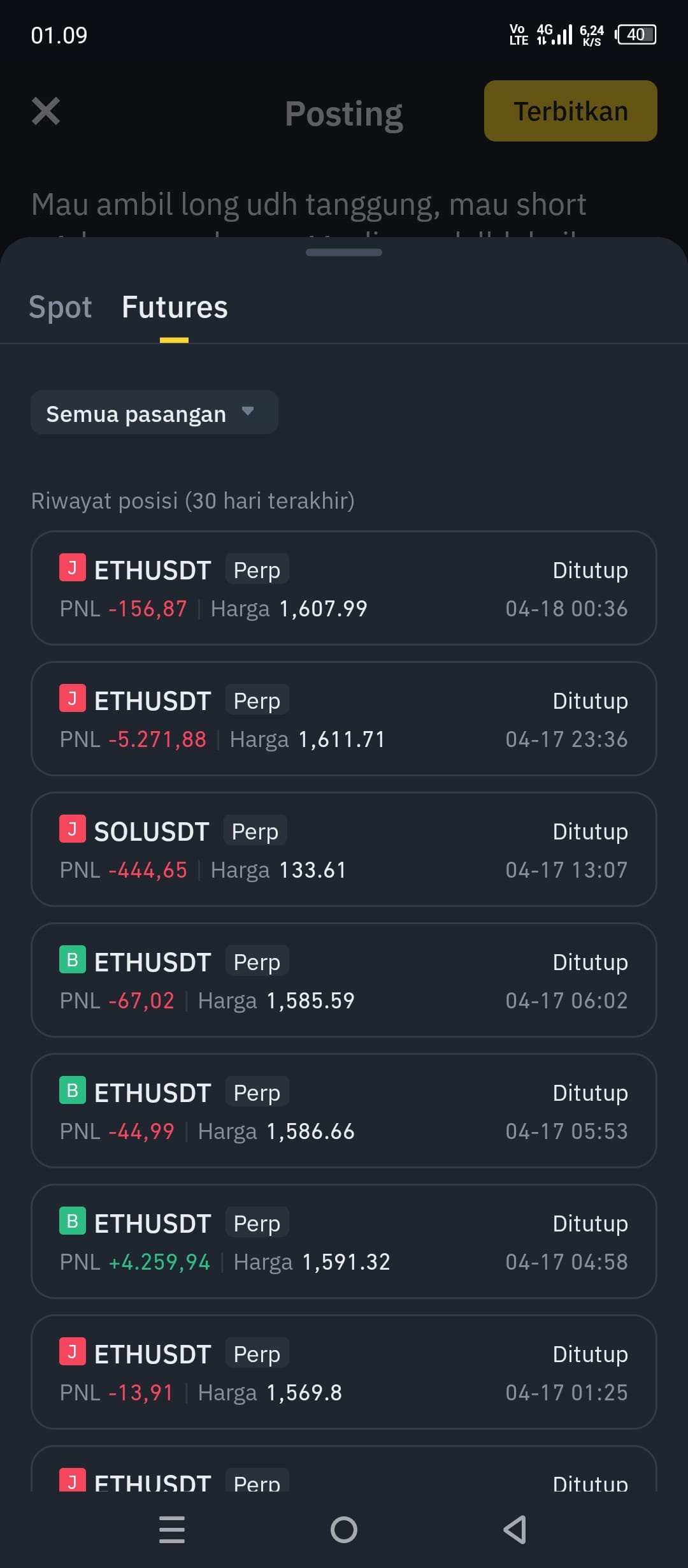Choose ETHUSDT position with PNL -5.271,88

pyautogui.click(x=344, y=718)
